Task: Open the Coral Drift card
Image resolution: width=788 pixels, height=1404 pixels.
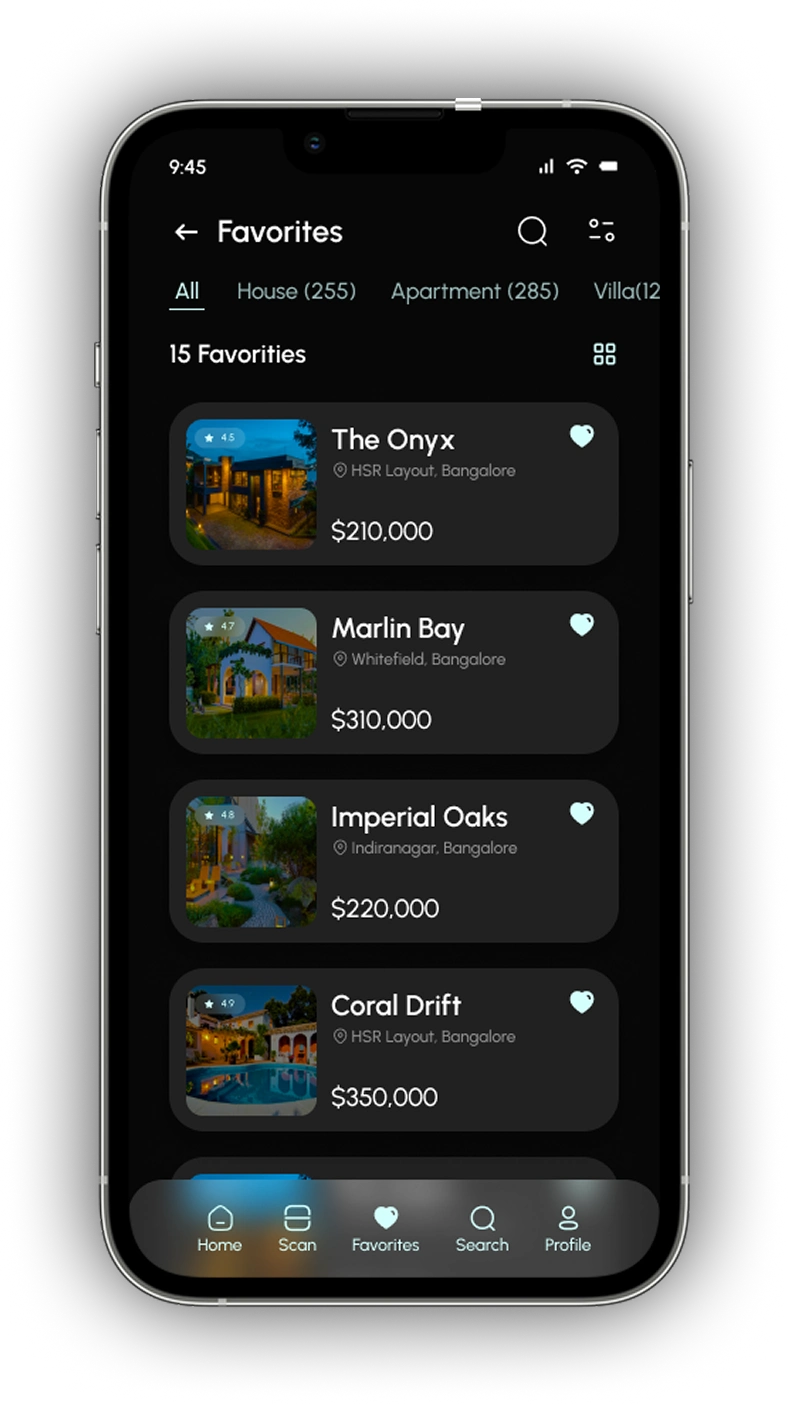Action: coord(440,1050)
